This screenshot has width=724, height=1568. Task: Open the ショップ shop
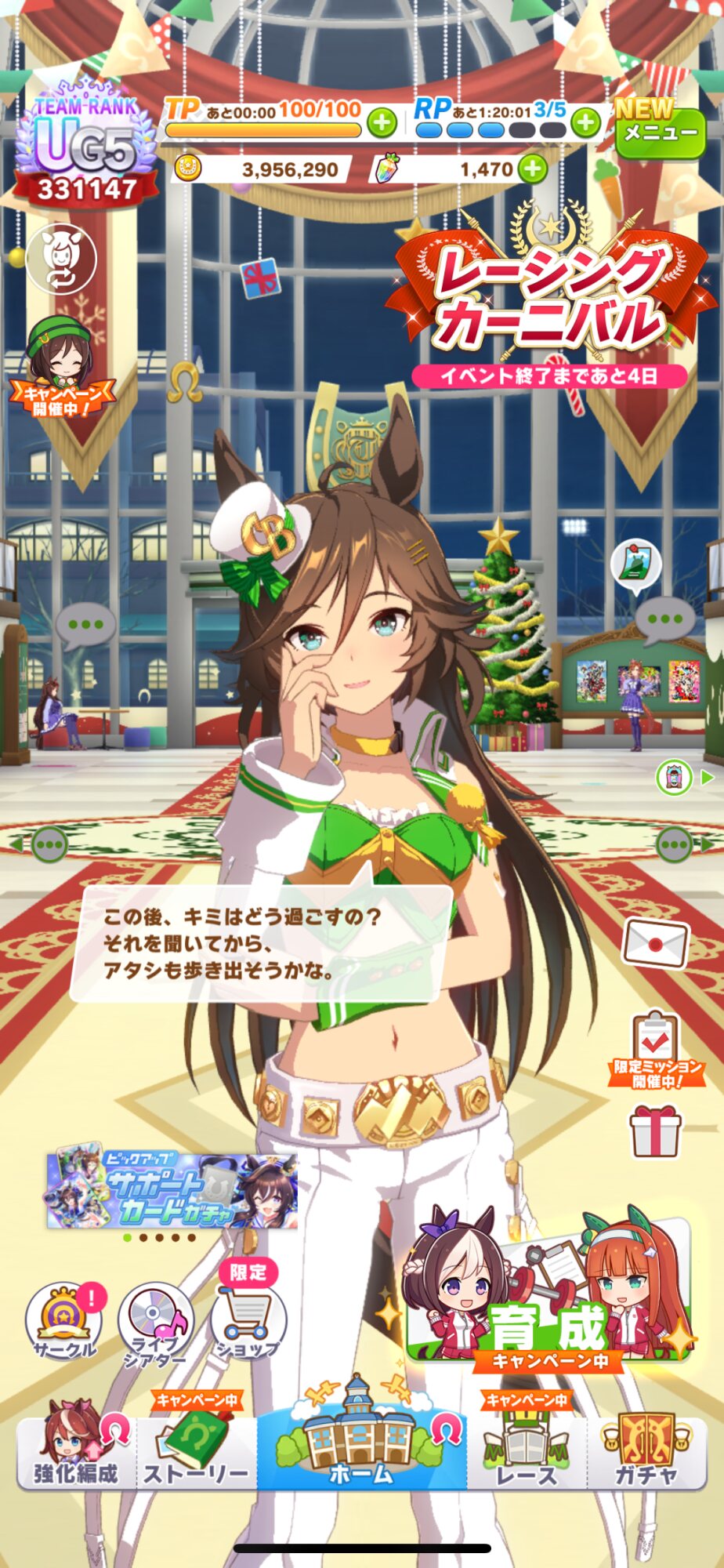pyautogui.click(x=248, y=1322)
